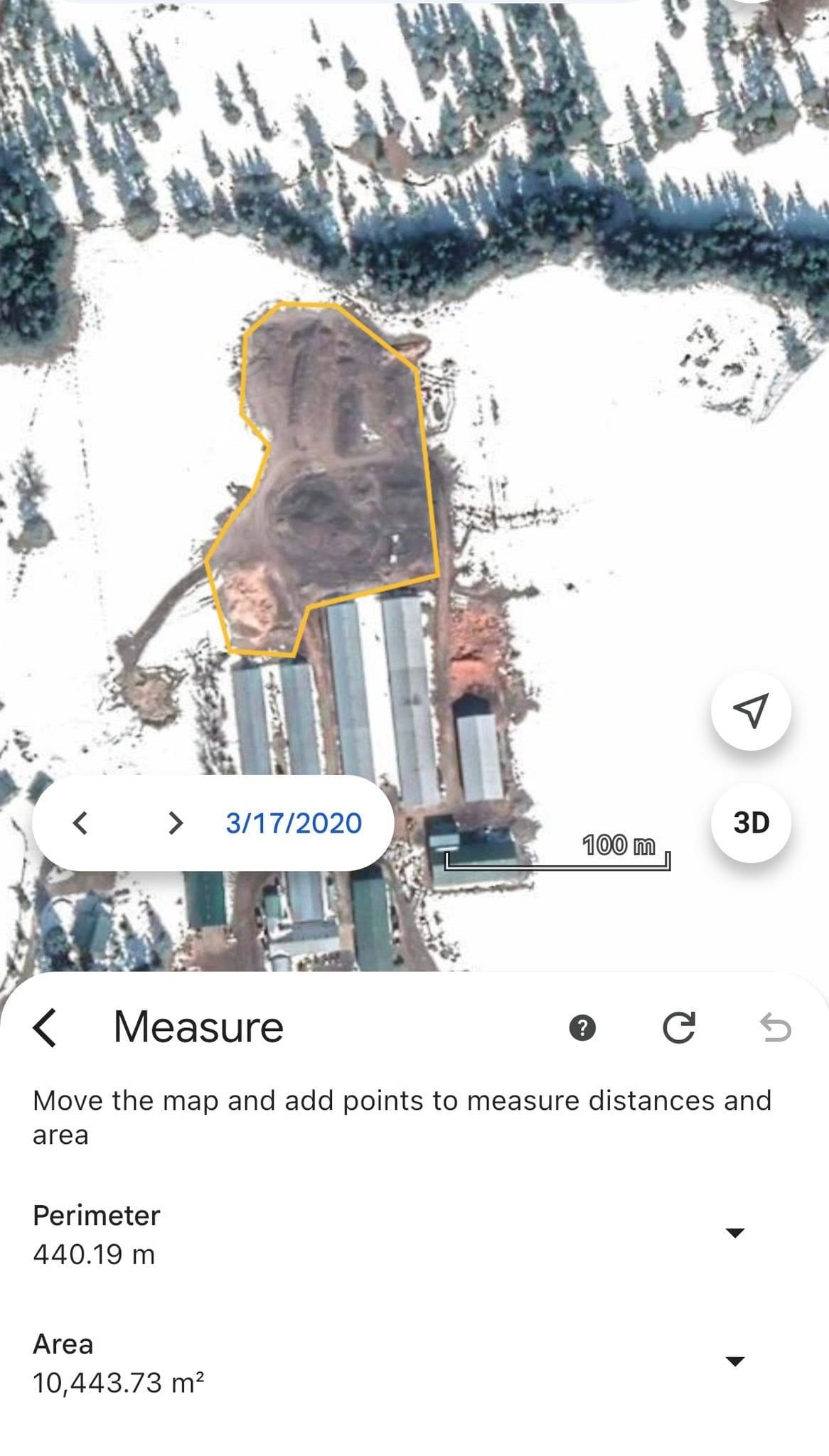Show the next historical imagery date
Image resolution: width=829 pixels, height=1456 pixels.
[175, 823]
